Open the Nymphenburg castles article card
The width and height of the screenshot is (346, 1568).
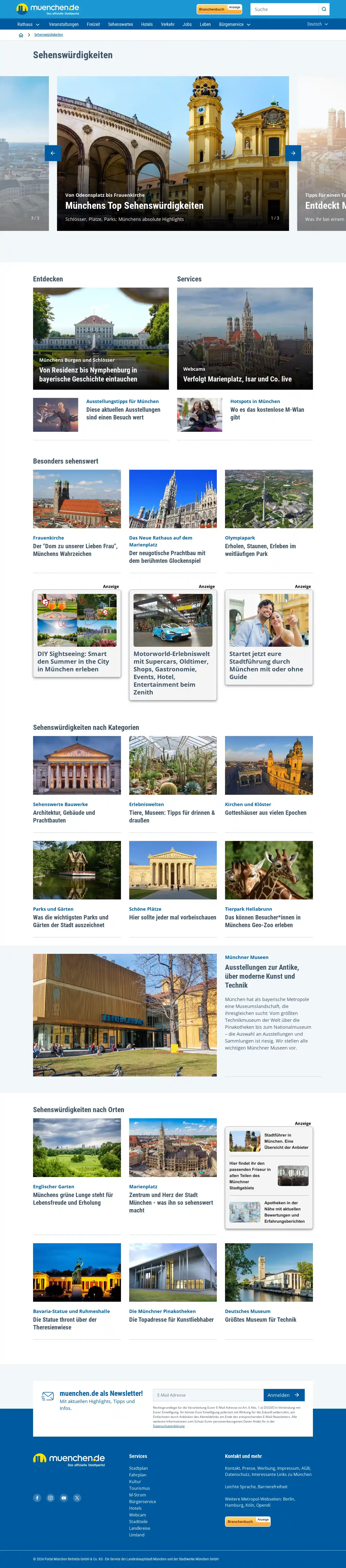coord(101,338)
